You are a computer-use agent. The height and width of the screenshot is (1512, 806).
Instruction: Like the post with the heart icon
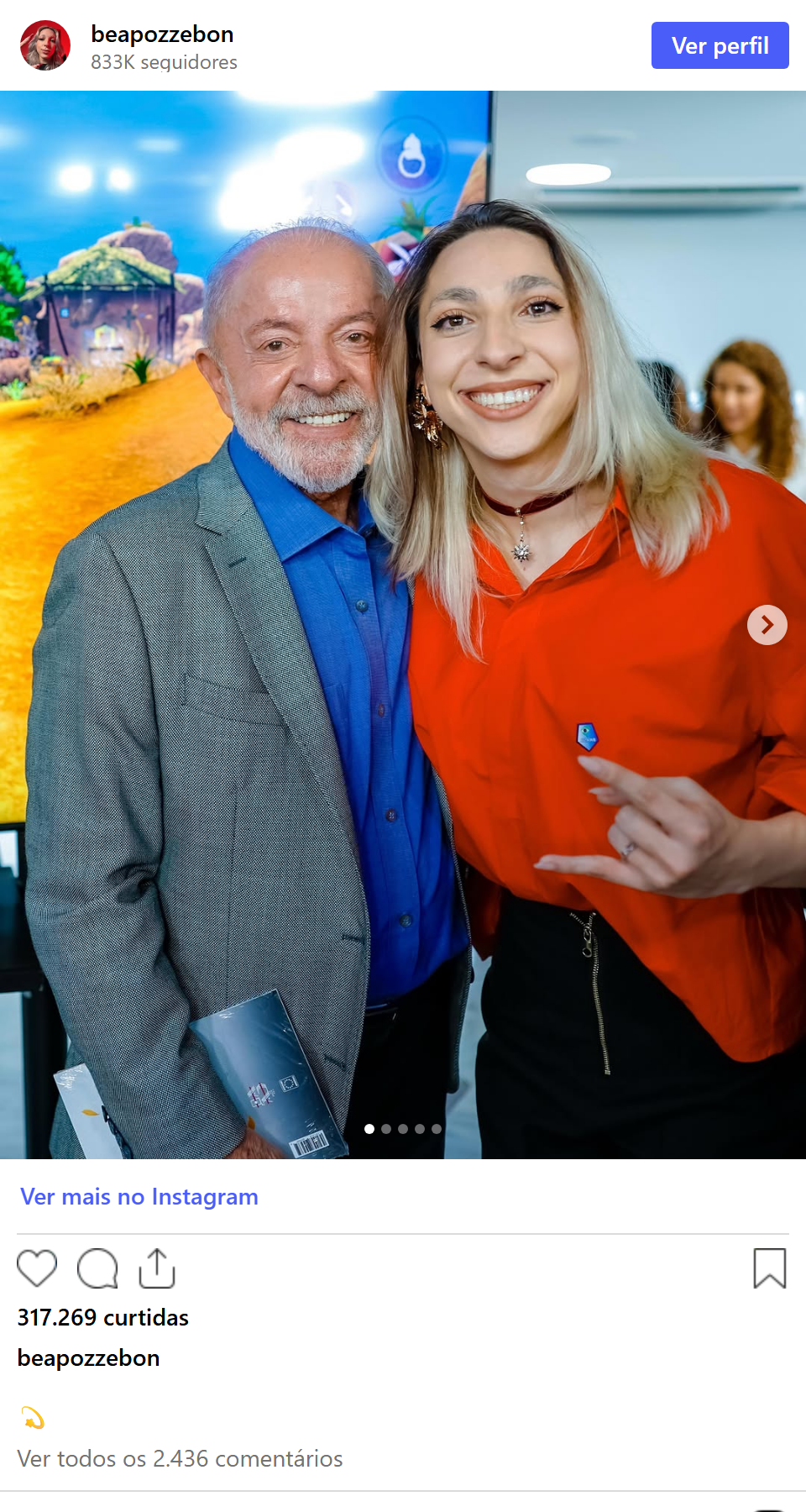(x=37, y=1268)
